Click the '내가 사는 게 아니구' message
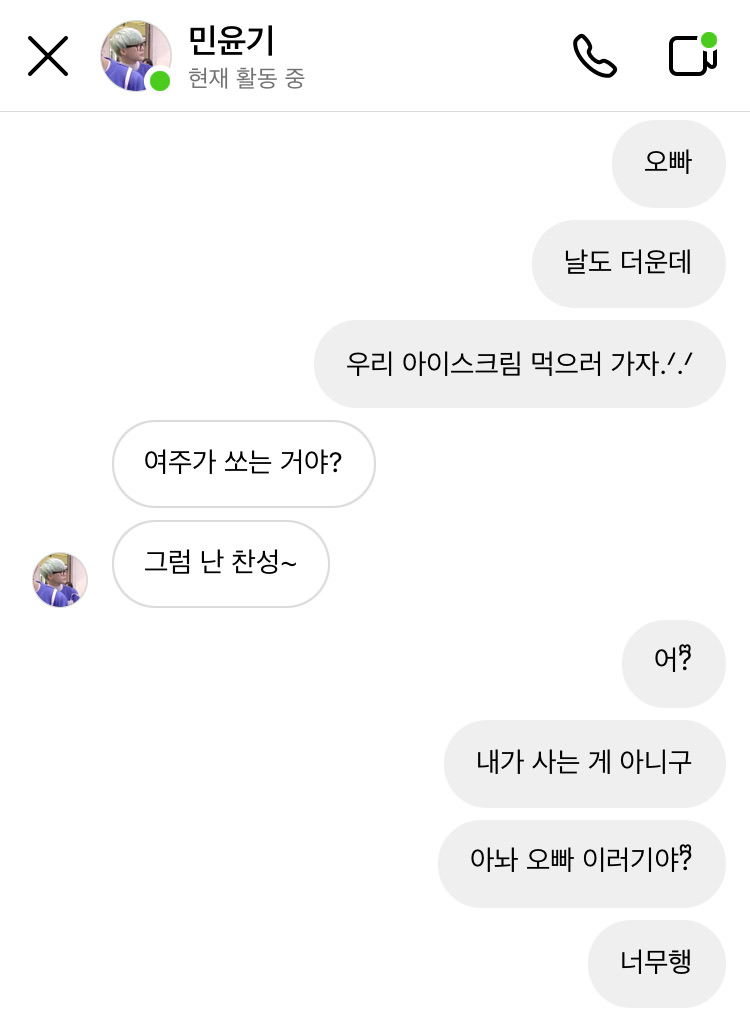Image resolution: width=750 pixels, height=1016 pixels. (x=584, y=764)
